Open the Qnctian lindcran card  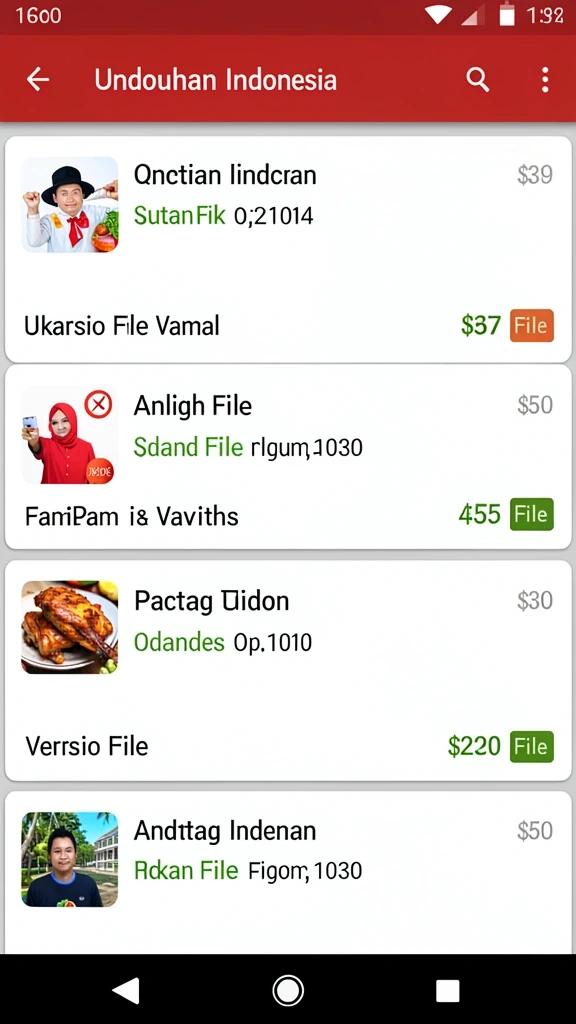tap(288, 249)
